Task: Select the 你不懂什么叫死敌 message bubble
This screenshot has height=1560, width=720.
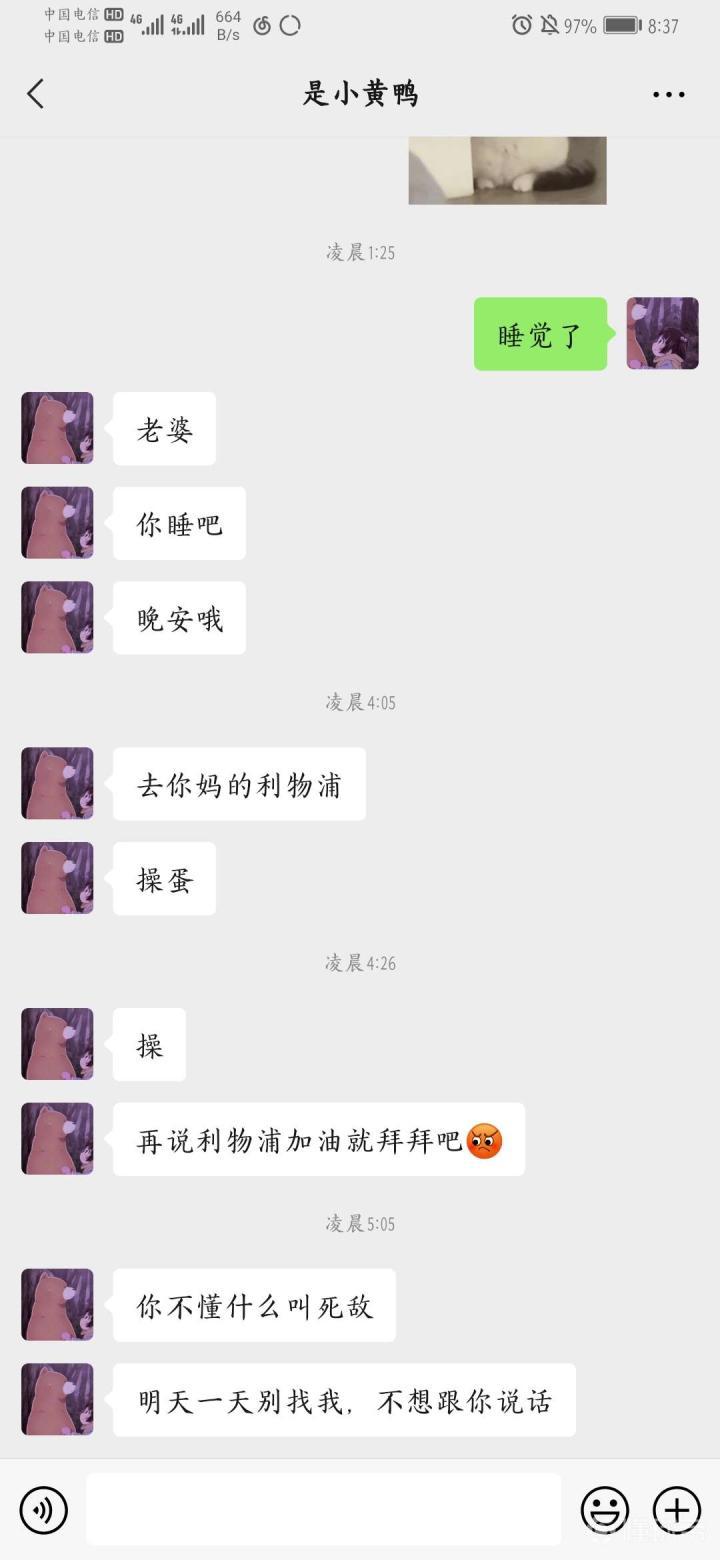Action: click(x=254, y=1304)
